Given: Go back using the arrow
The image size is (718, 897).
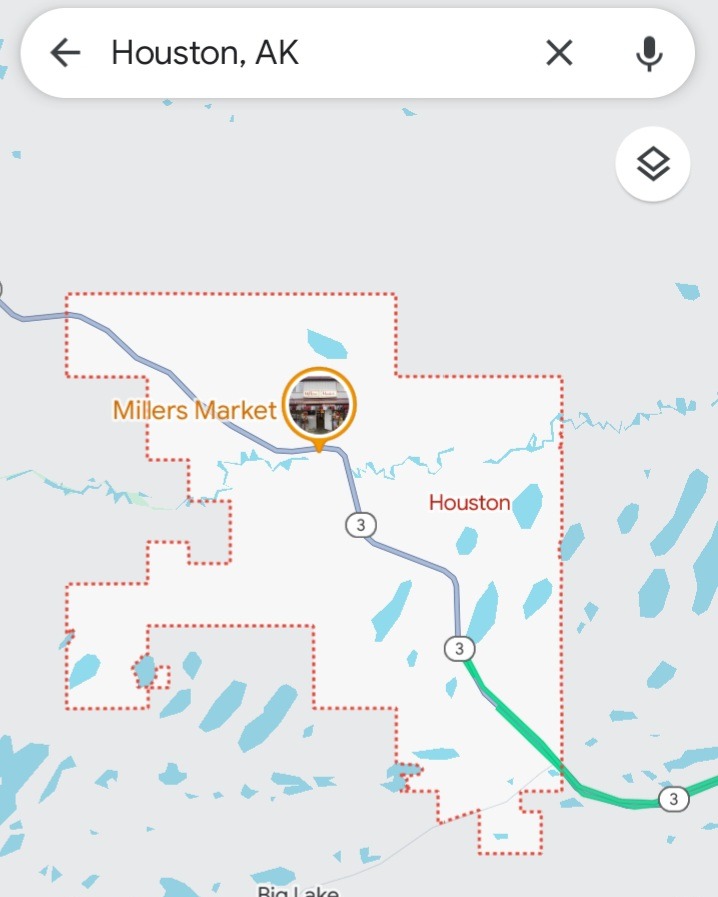Looking at the screenshot, I should click(x=65, y=53).
